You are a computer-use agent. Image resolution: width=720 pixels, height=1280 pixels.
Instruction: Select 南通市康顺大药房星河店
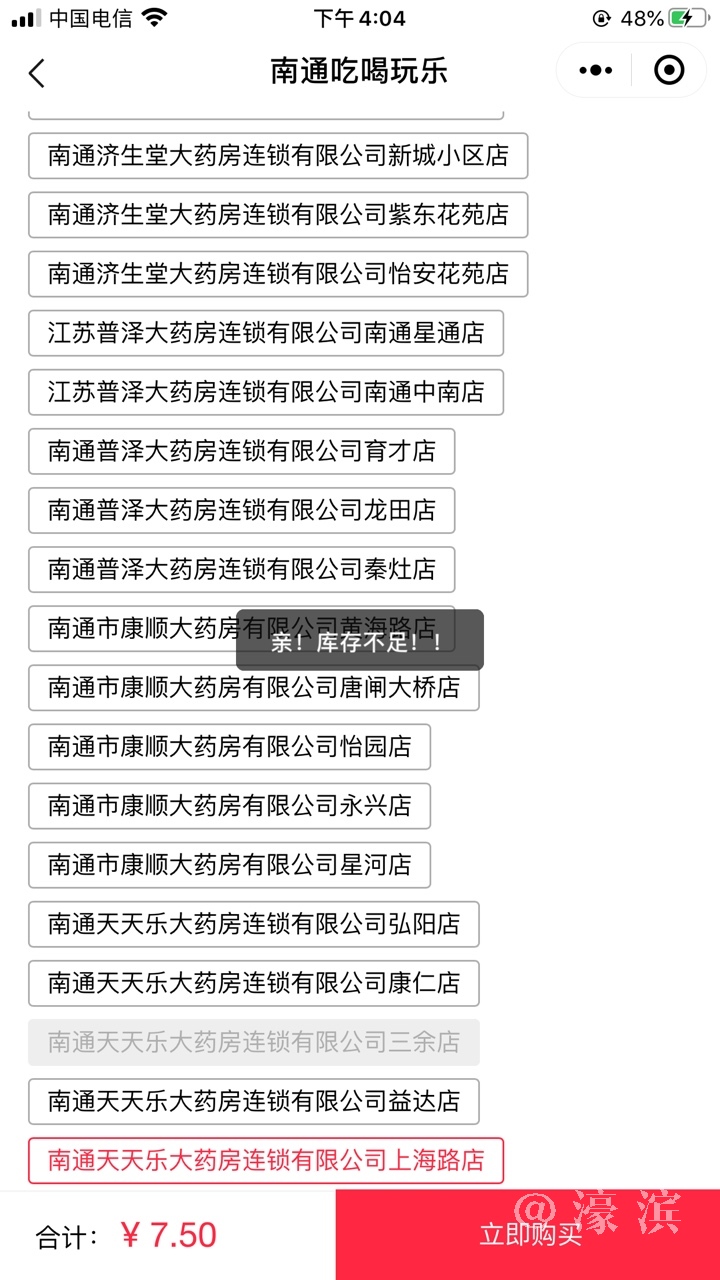point(229,865)
